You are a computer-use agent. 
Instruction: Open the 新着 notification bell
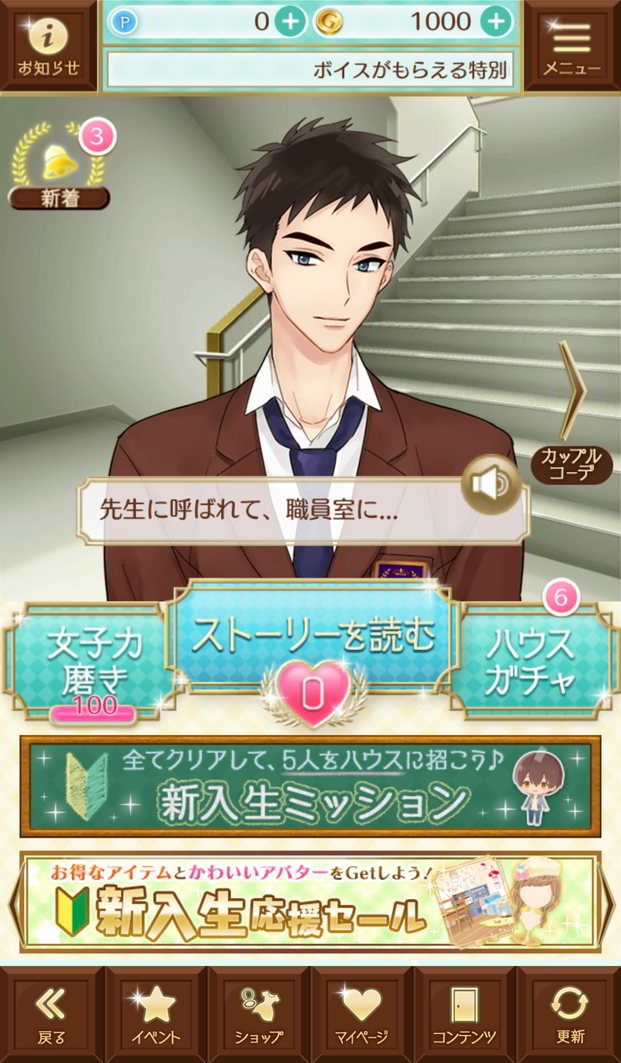click(x=59, y=167)
